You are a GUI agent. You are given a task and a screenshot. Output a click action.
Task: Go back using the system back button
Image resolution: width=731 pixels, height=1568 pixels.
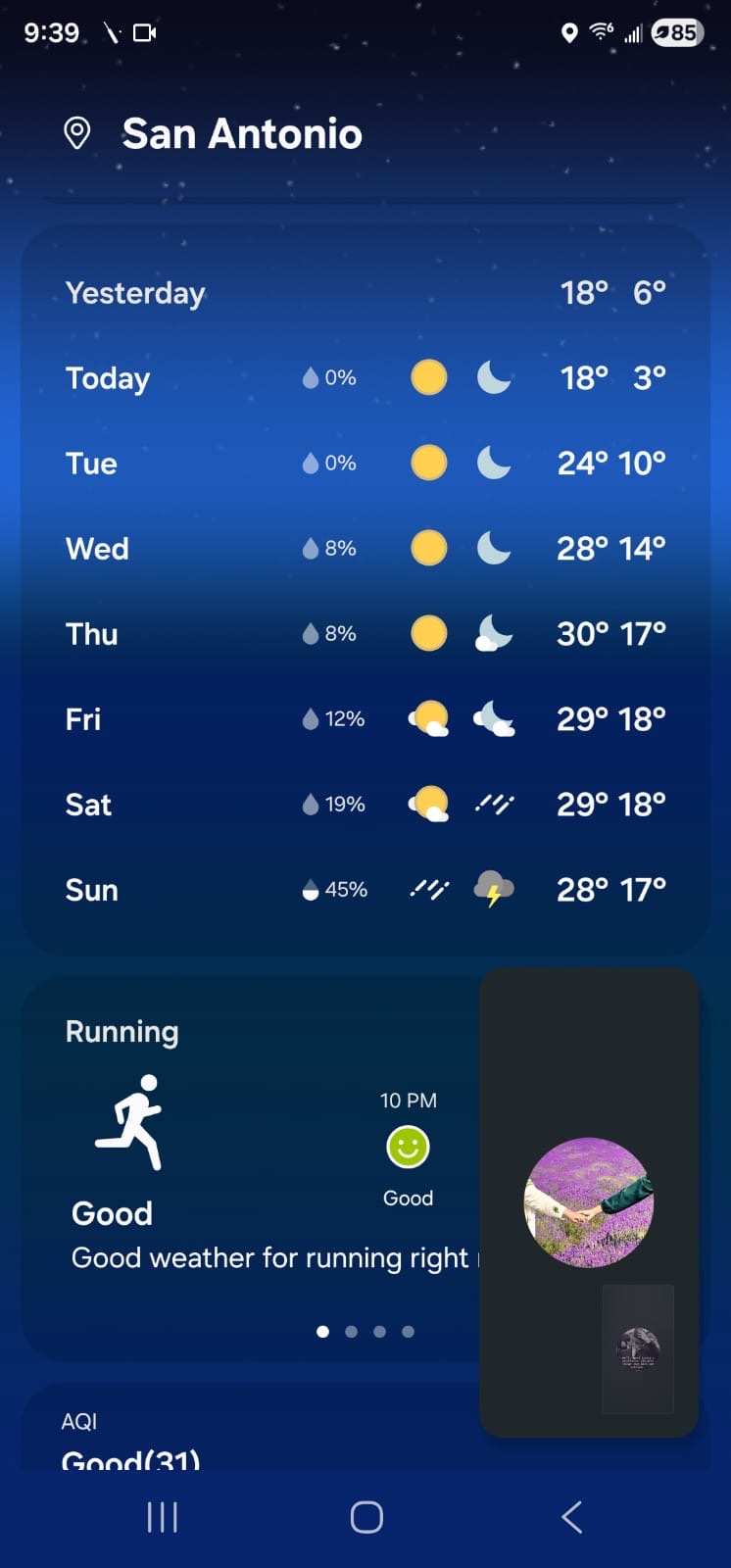[572, 1517]
